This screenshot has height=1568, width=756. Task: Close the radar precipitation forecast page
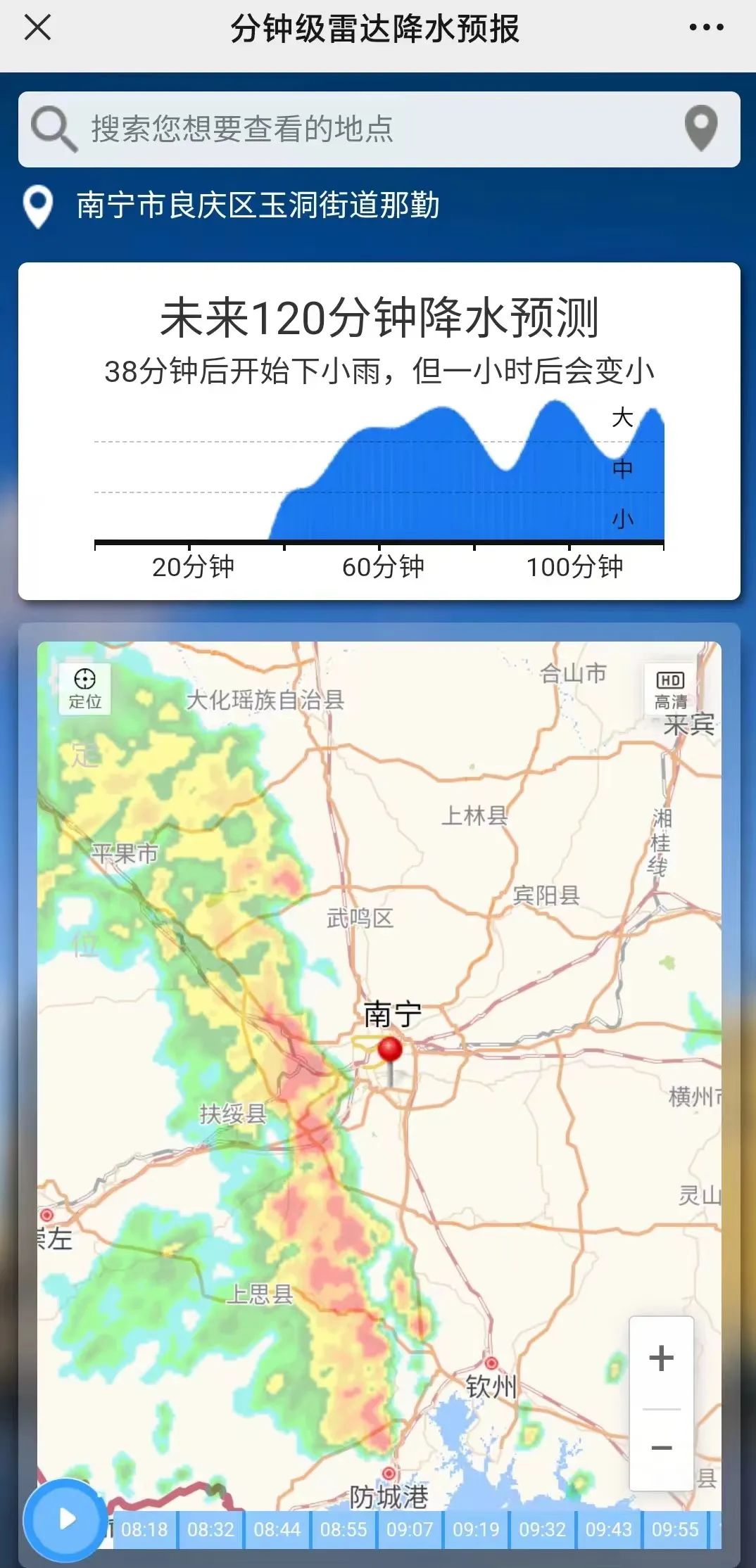(37, 28)
